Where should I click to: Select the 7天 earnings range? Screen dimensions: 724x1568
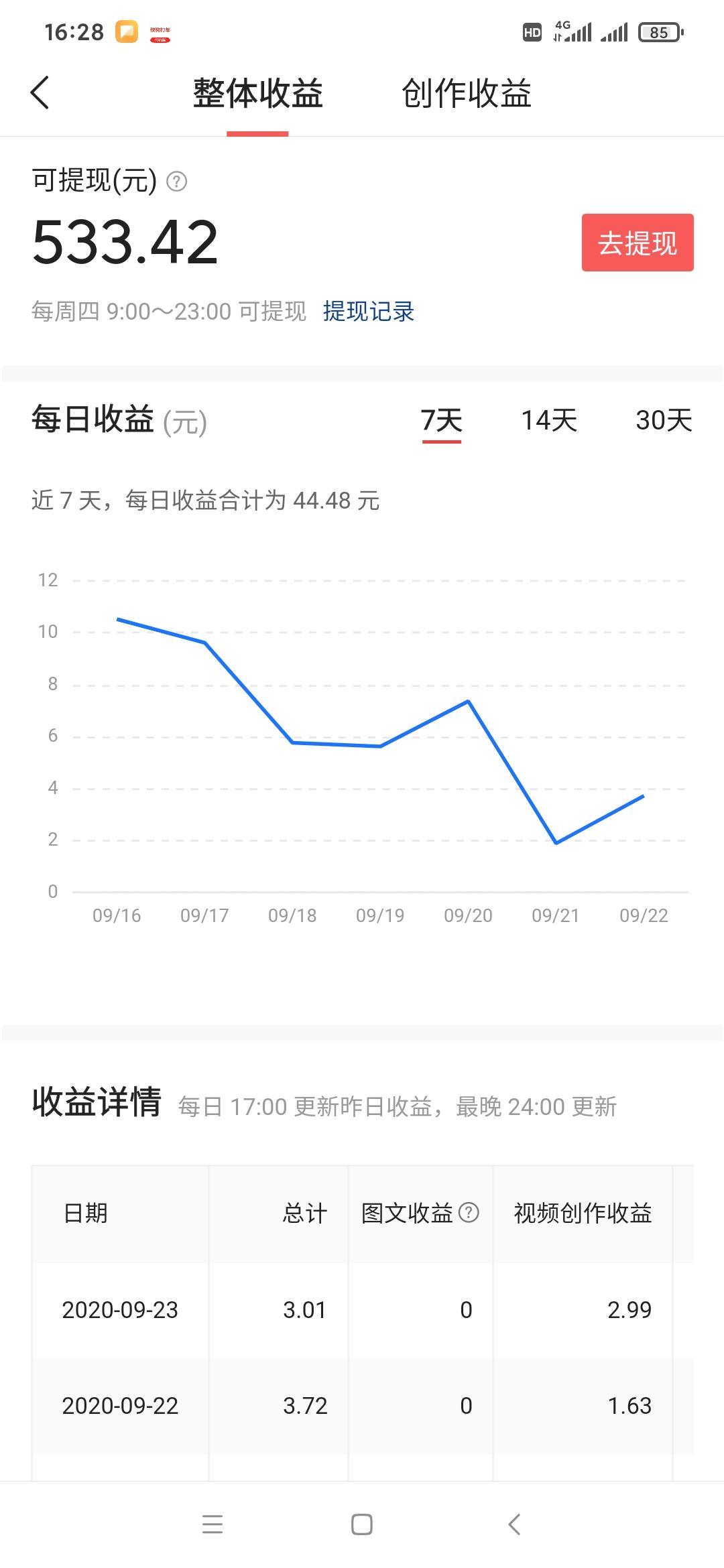click(442, 421)
